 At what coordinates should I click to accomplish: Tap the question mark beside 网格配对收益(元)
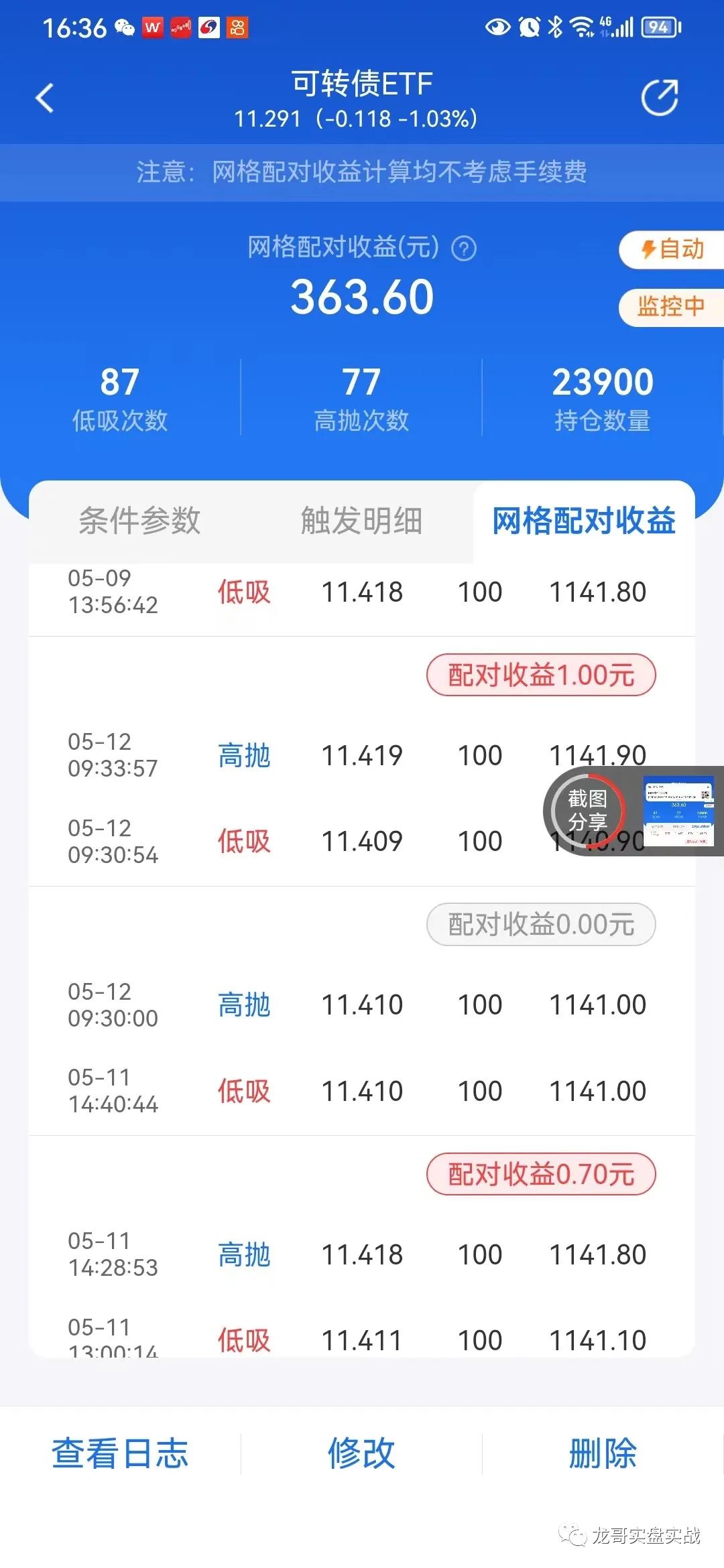click(x=464, y=249)
